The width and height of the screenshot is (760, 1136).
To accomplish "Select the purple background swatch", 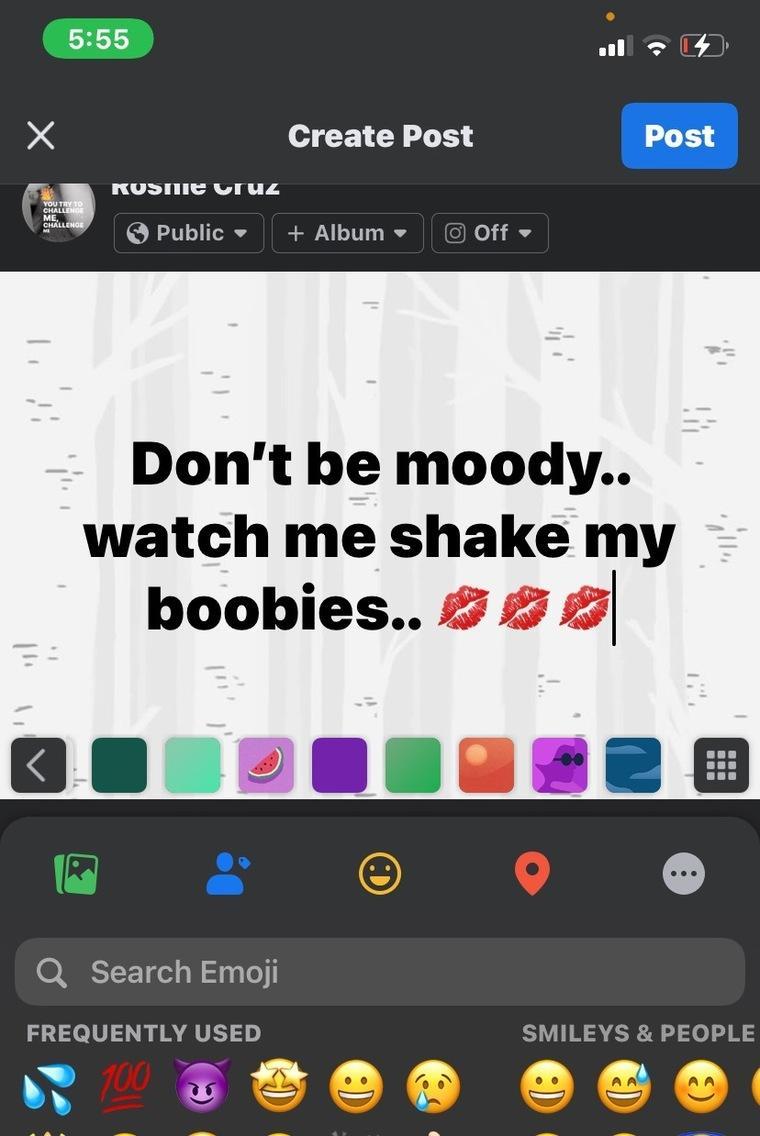I will click(x=339, y=765).
